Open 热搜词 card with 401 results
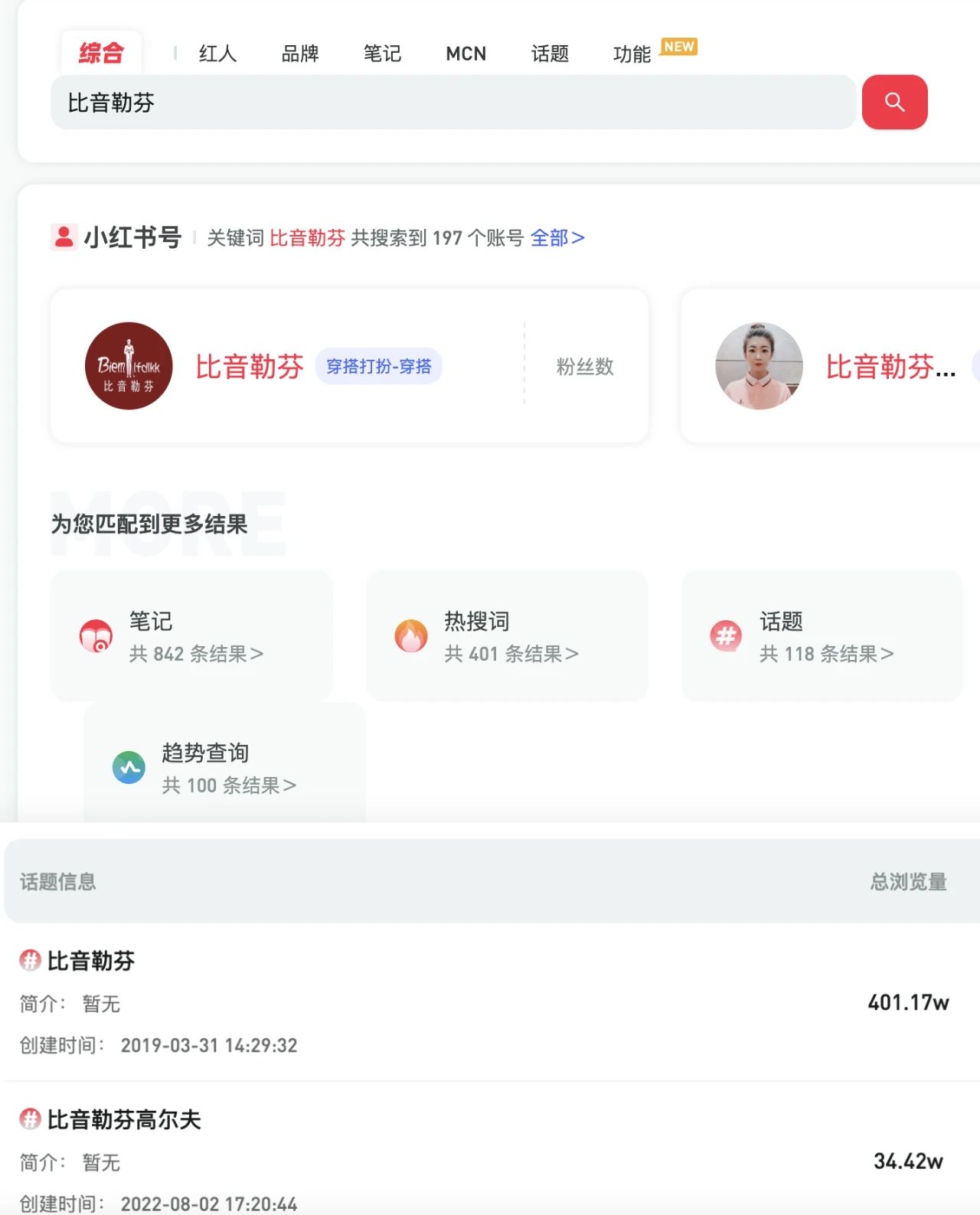Viewport: 980px width, 1215px height. point(507,636)
